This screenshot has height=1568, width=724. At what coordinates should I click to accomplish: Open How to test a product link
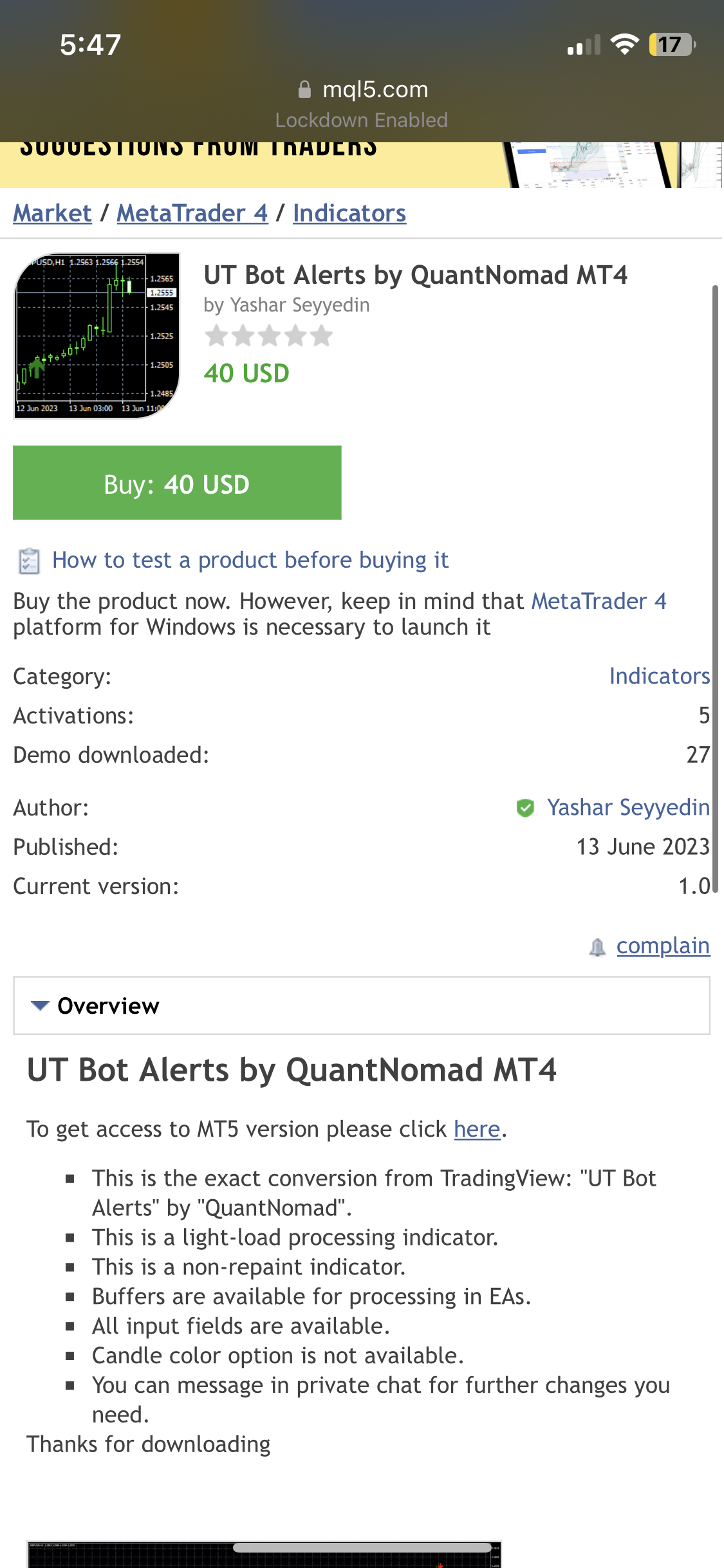click(250, 560)
